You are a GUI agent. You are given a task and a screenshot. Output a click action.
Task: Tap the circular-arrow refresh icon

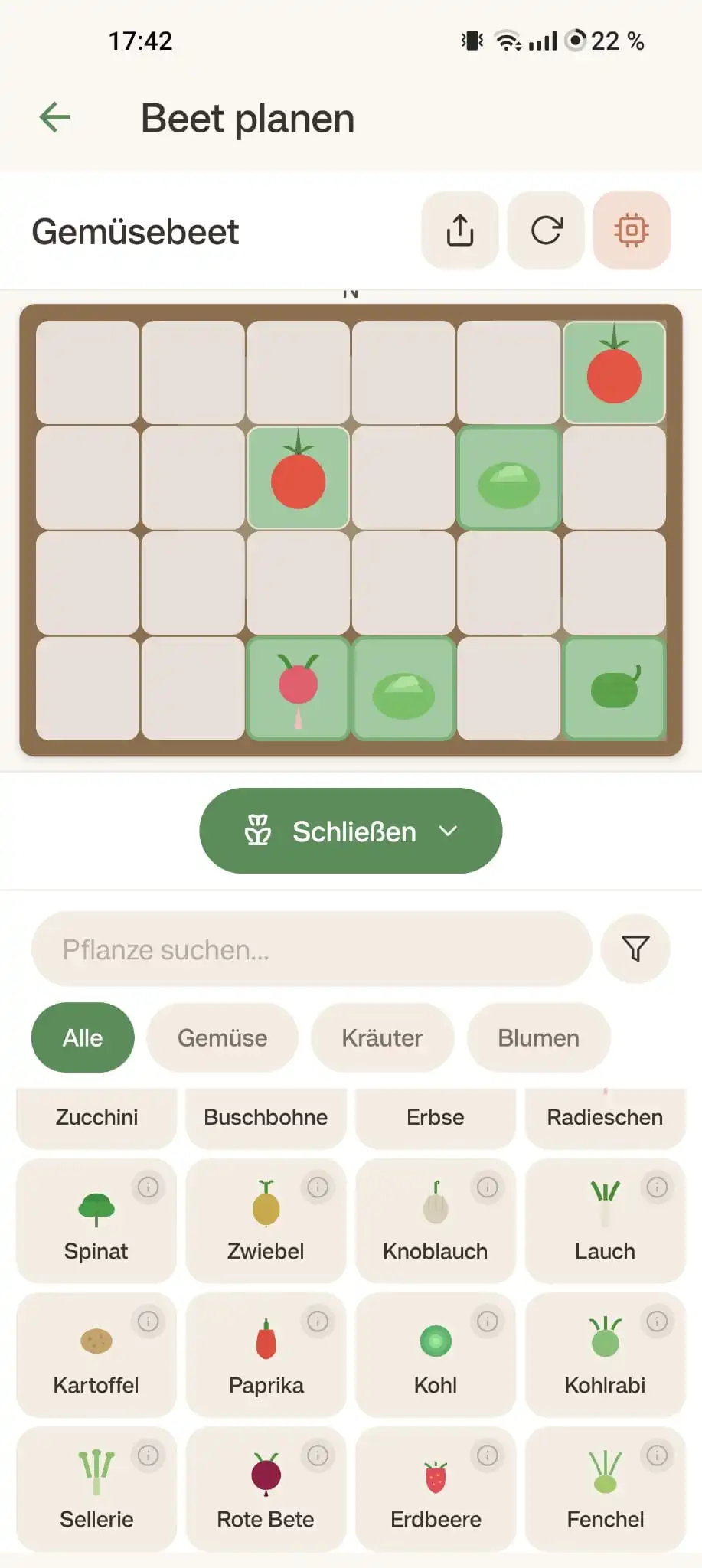tap(547, 230)
